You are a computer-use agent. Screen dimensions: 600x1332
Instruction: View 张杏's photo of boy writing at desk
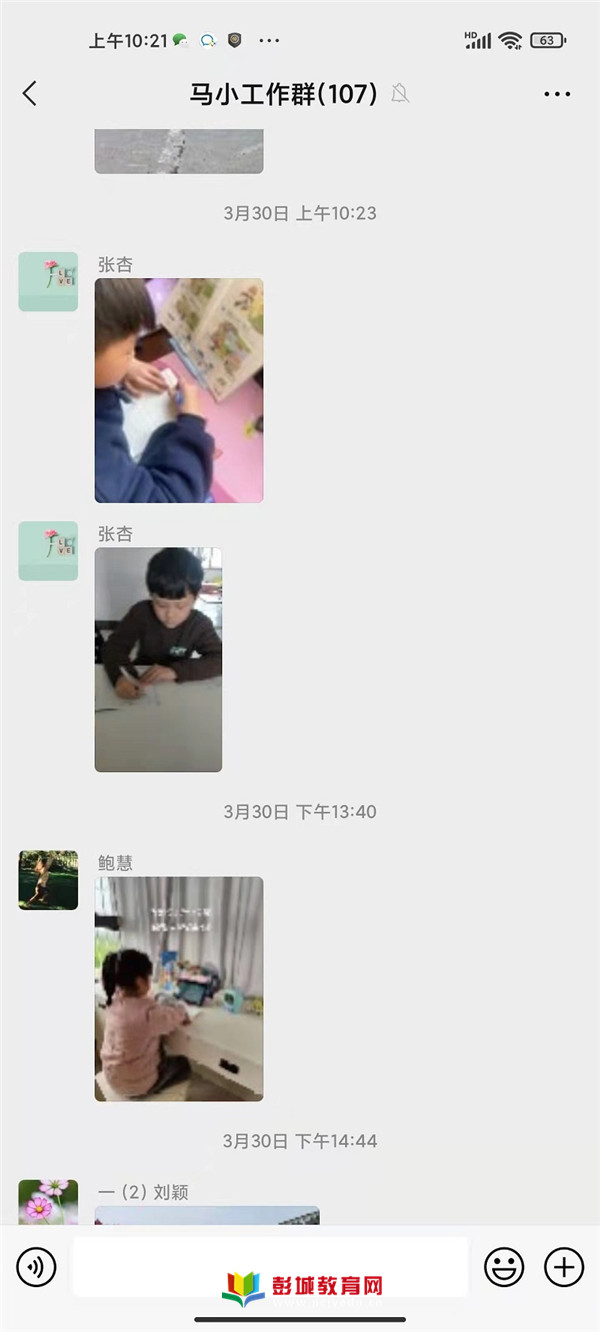tap(158, 659)
